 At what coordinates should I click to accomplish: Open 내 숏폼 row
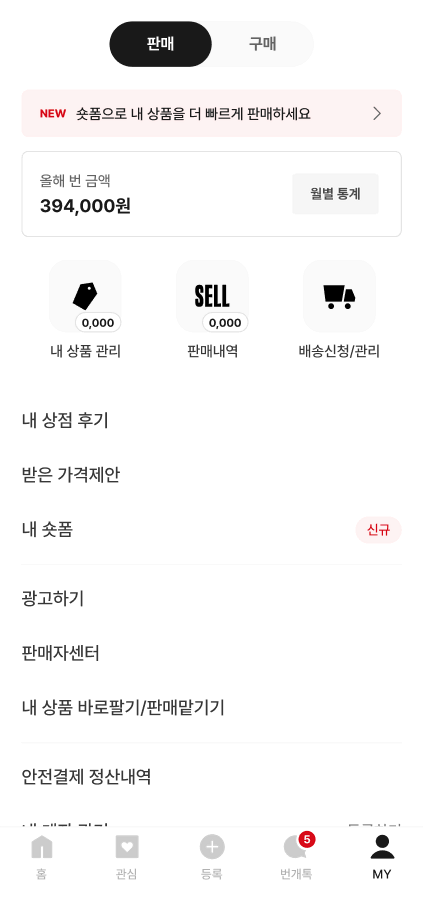coord(211,530)
